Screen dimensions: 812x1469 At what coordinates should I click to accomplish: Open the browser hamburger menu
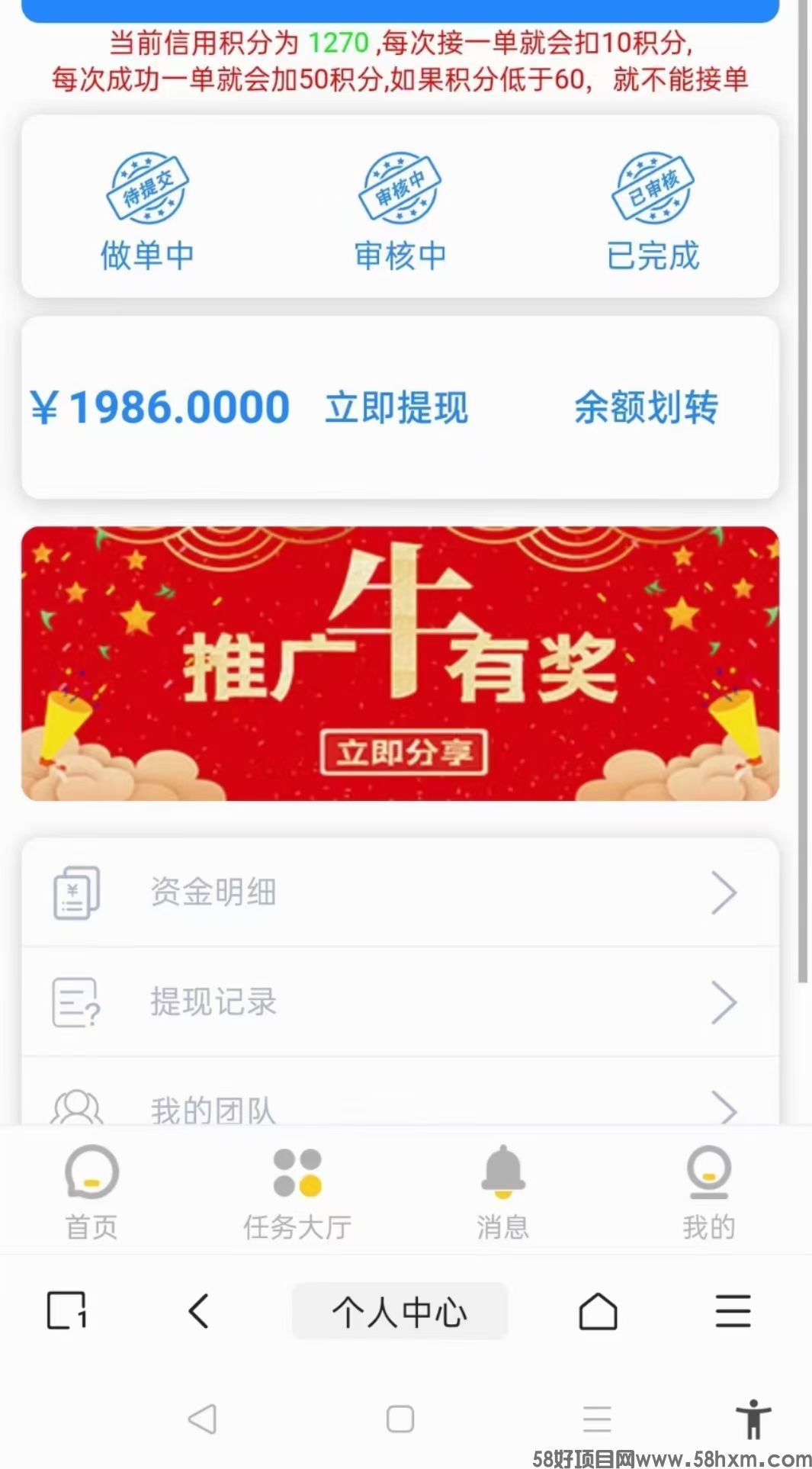pos(733,1311)
